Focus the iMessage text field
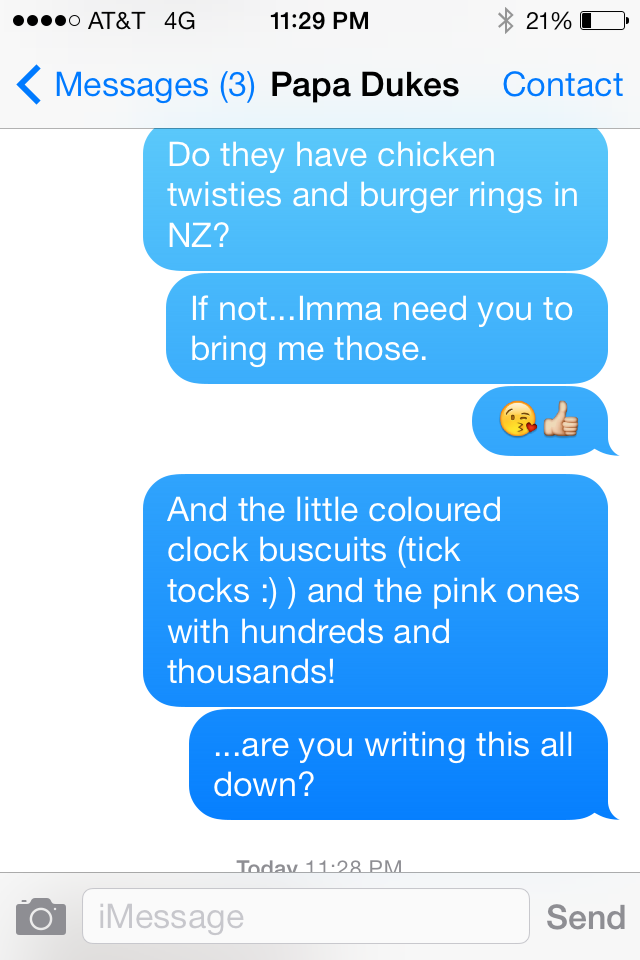This screenshot has height=960, width=640. 305,916
